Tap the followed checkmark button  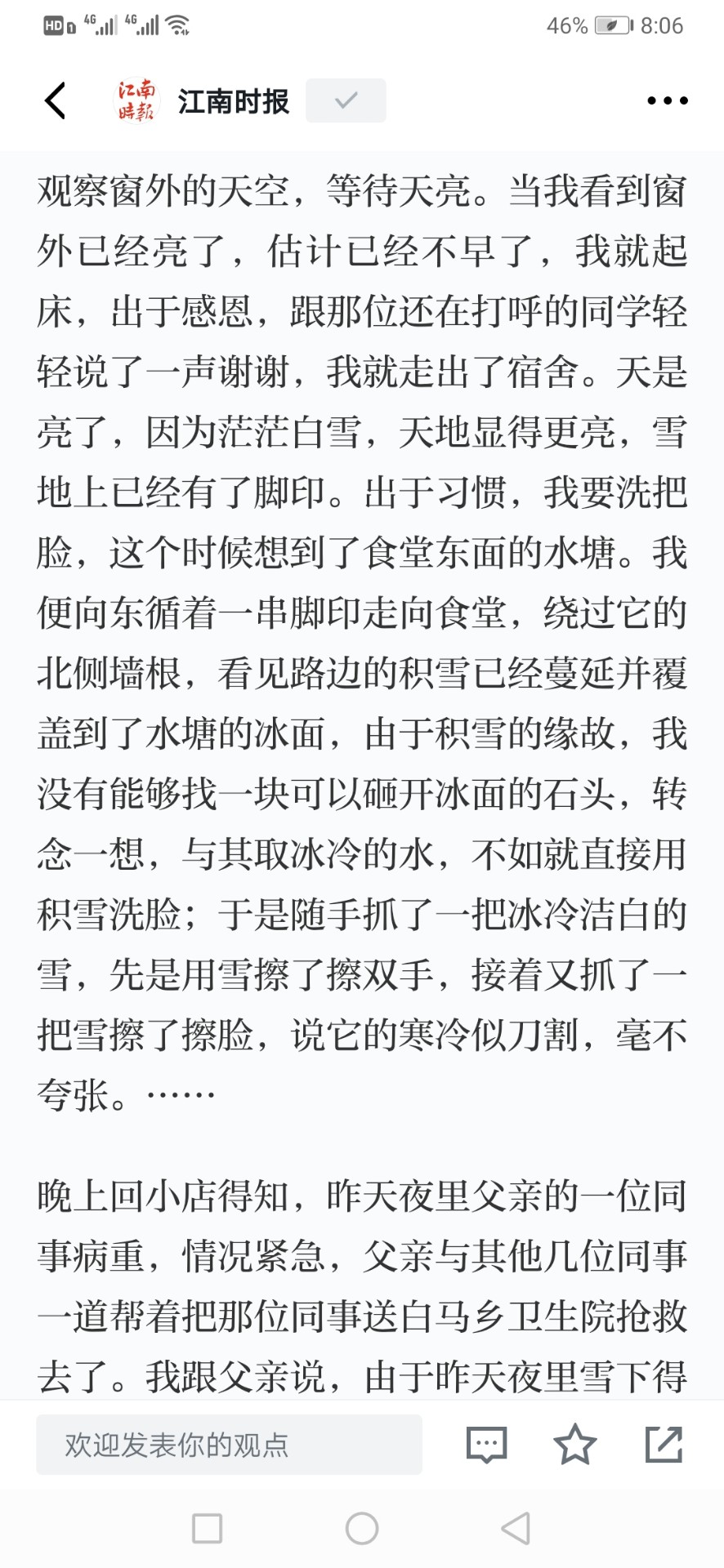pos(346,100)
